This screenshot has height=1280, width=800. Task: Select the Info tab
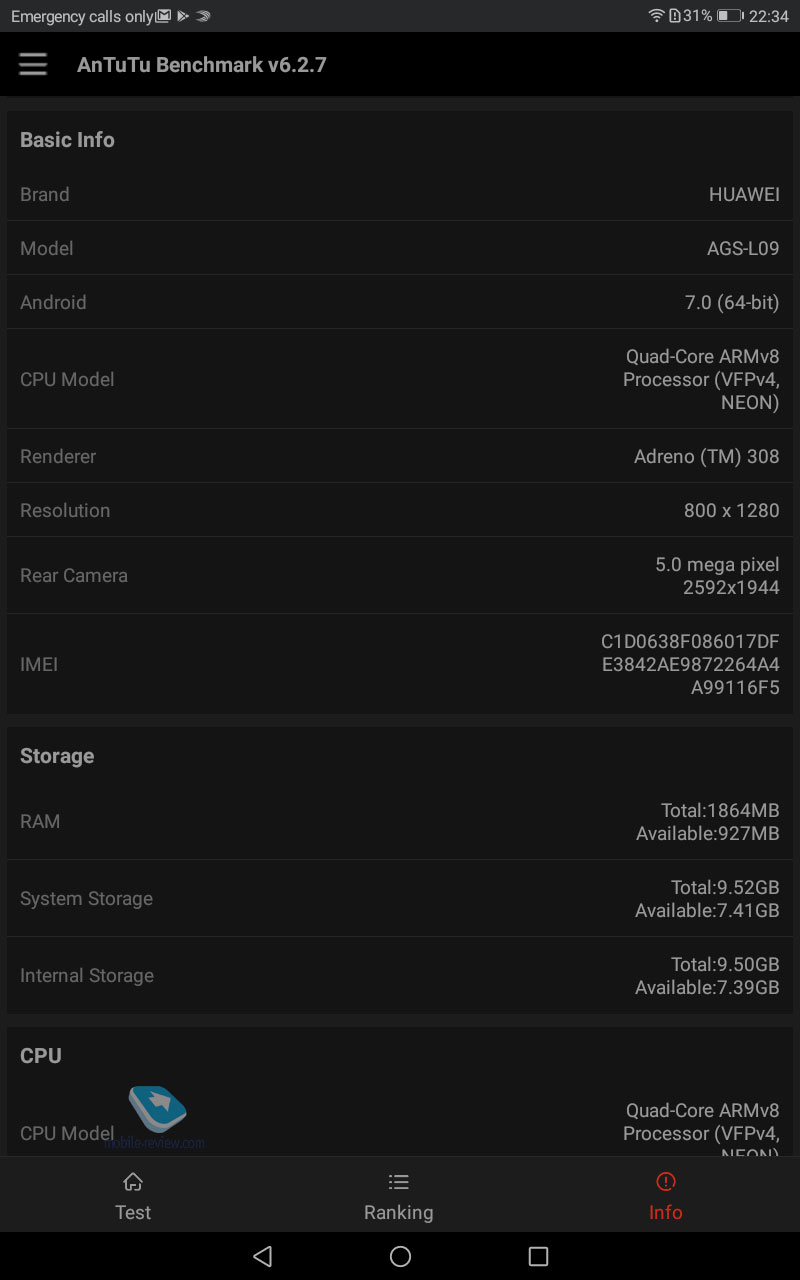(665, 1197)
